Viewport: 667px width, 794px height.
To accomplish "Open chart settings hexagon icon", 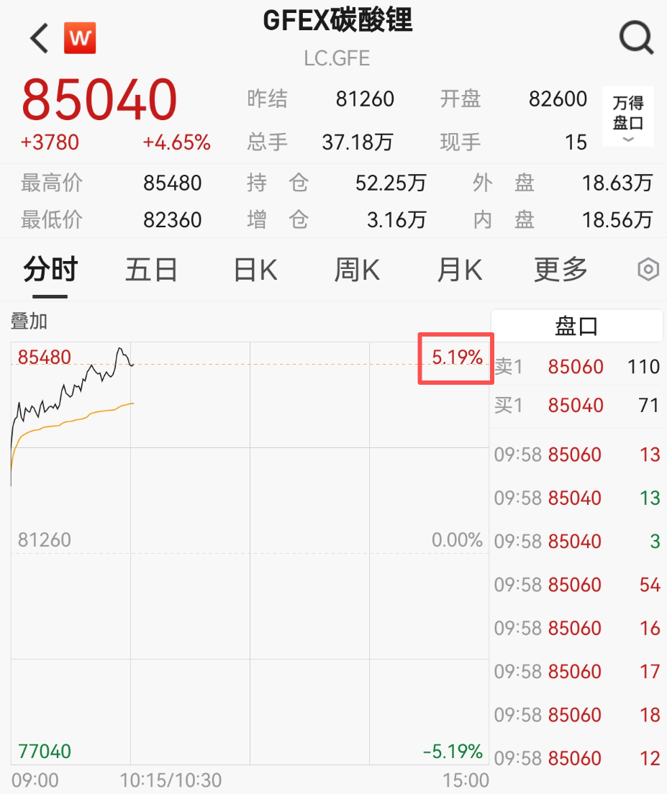I will (x=648, y=270).
